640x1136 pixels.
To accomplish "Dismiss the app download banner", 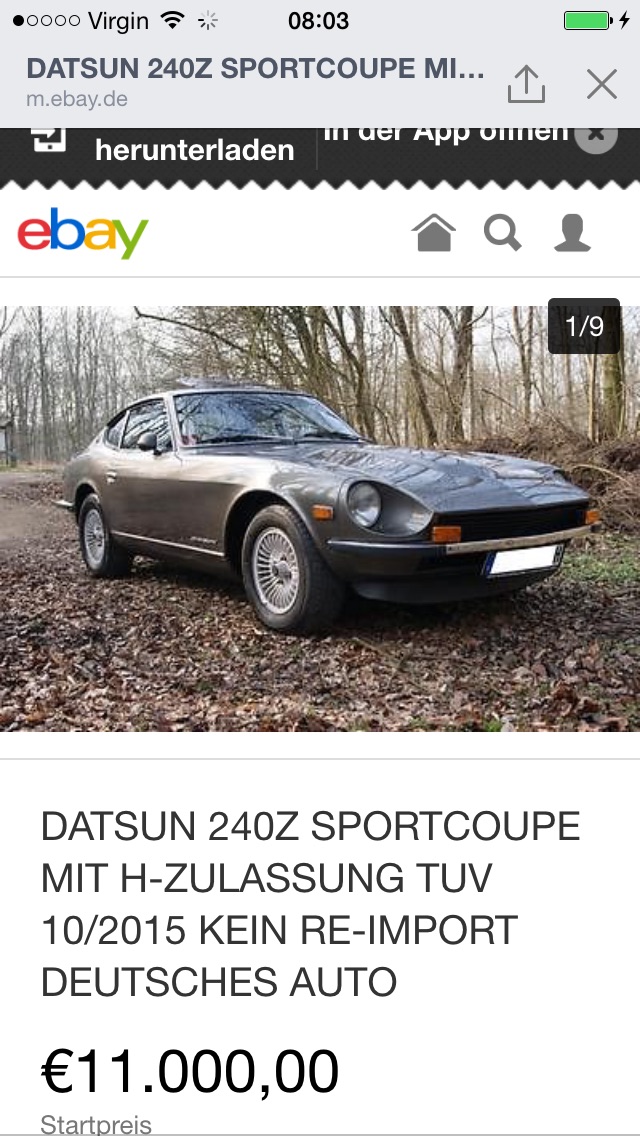I will pos(596,134).
